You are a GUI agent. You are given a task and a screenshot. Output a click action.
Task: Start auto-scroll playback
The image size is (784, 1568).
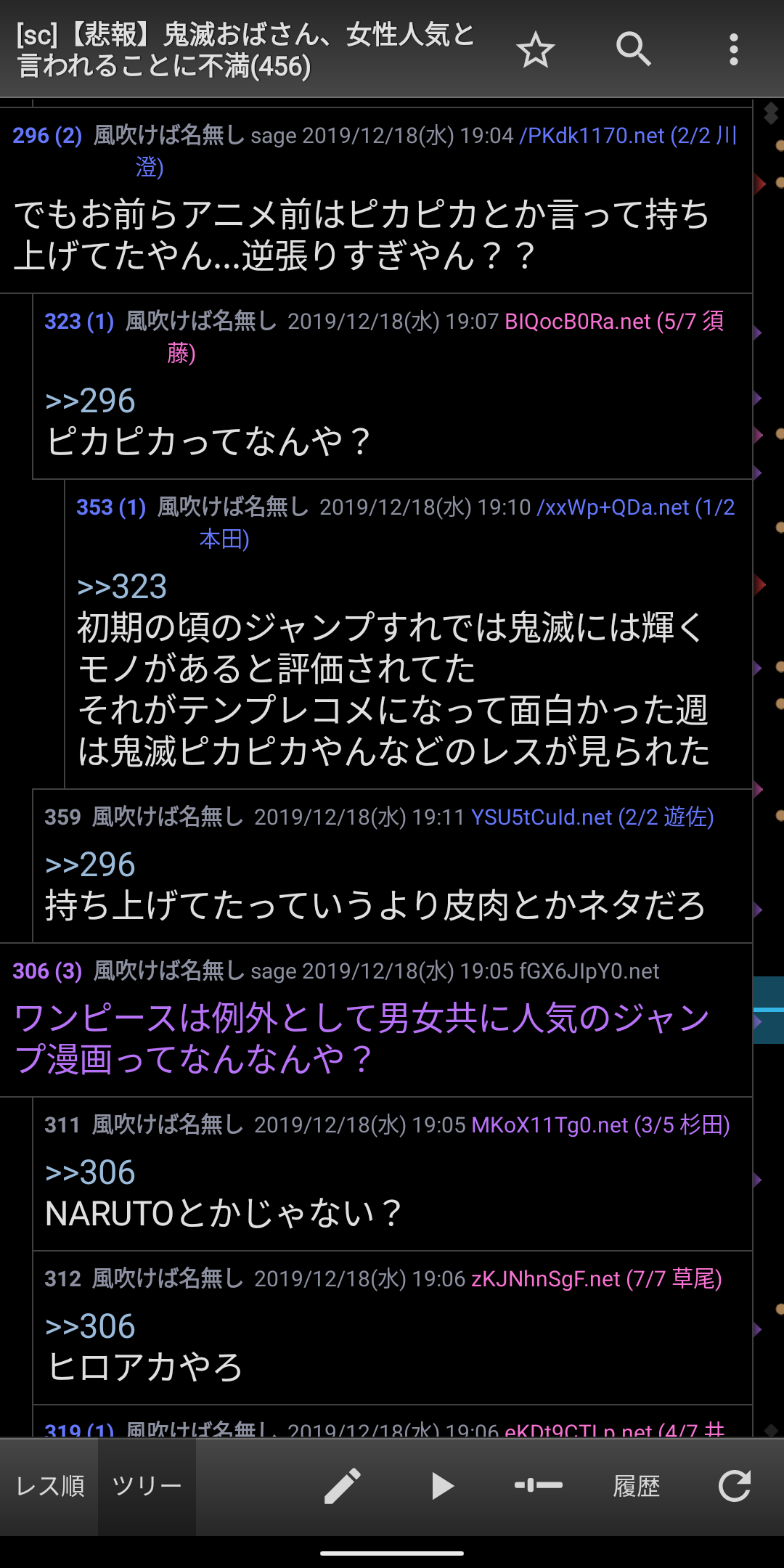click(x=441, y=1486)
